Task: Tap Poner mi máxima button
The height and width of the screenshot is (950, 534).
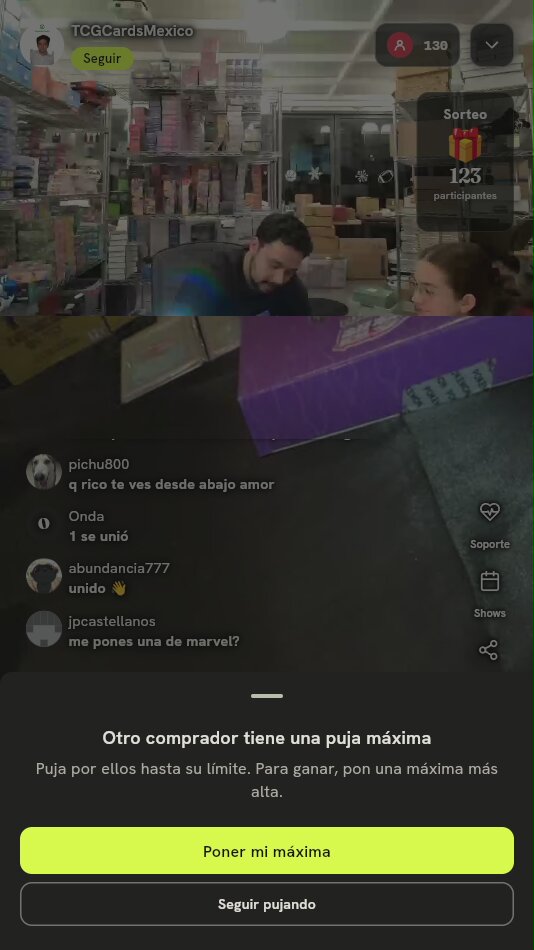Action: point(267,851)
